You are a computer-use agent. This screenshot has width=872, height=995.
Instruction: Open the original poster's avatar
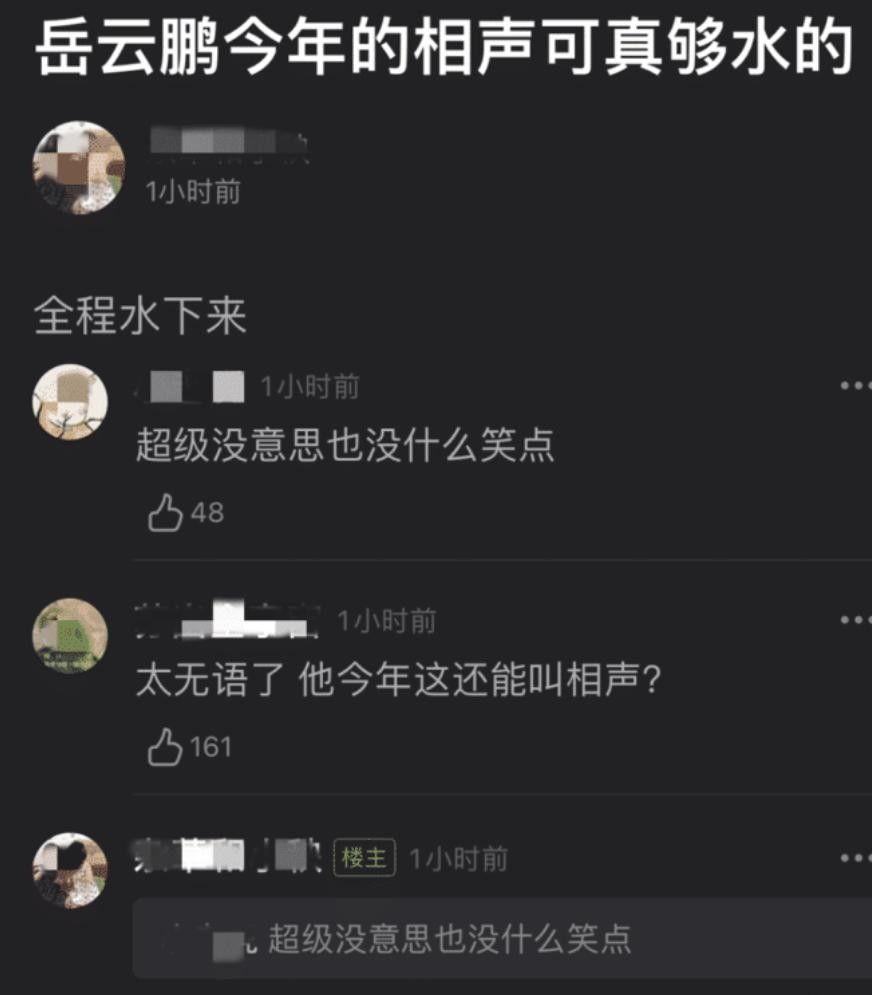78,167
